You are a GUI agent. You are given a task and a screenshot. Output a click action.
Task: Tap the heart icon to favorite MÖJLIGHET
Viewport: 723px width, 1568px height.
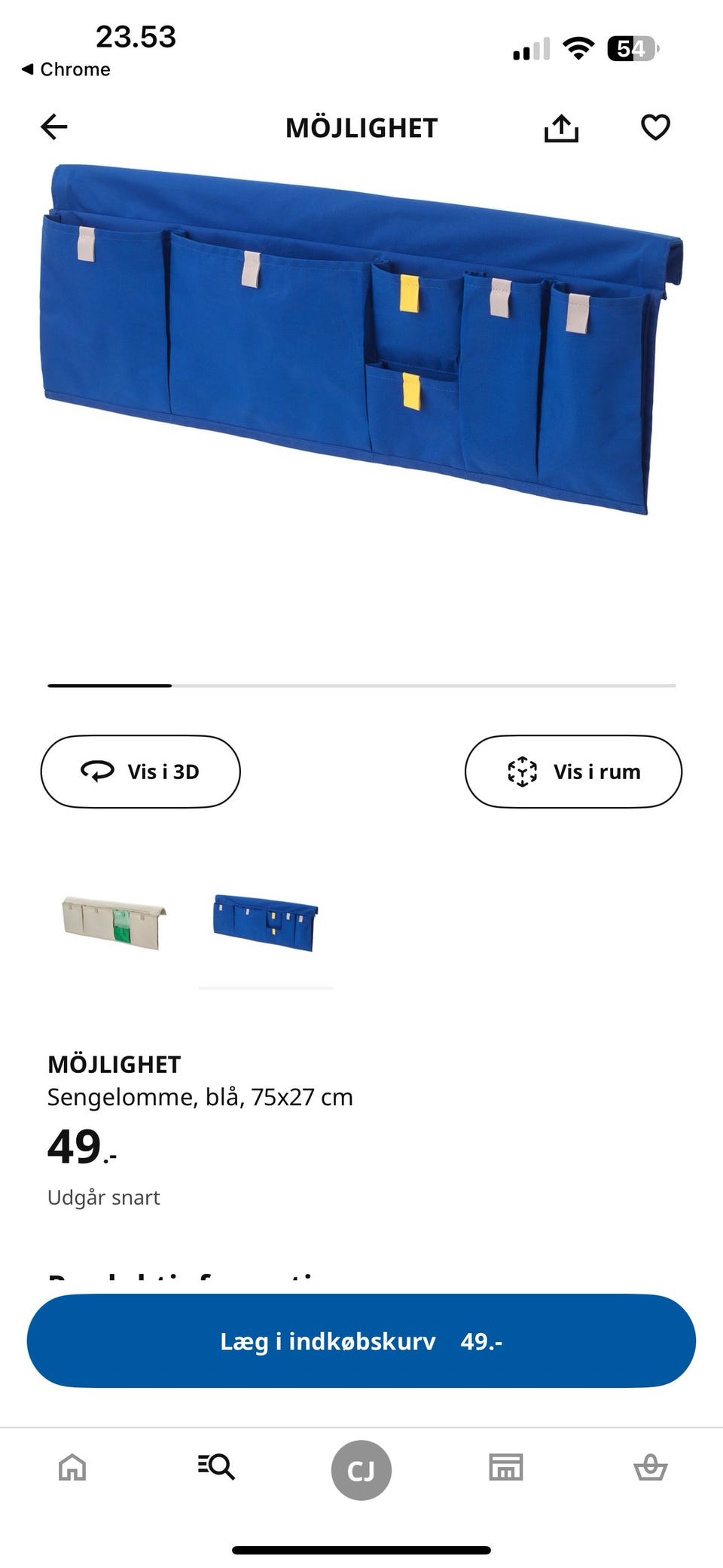(x=655, y=127)
